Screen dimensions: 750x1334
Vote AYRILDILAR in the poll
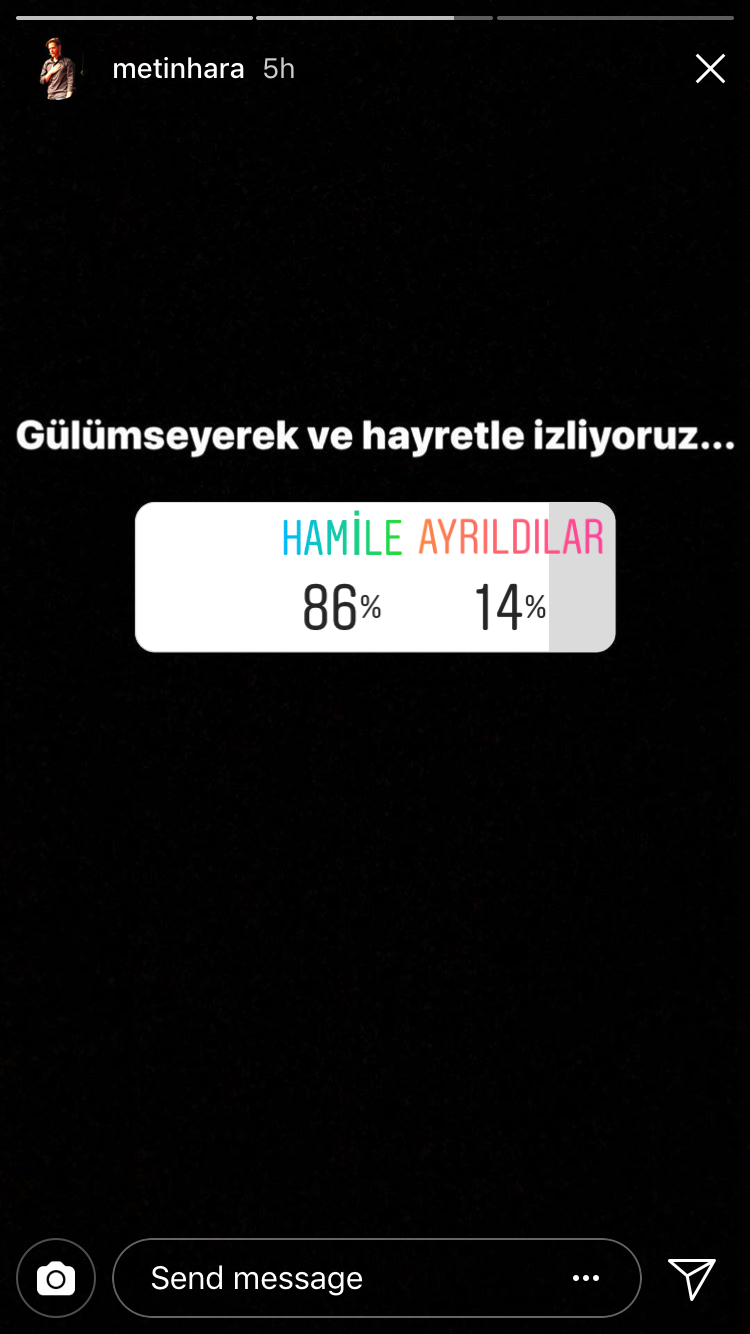point(512,578)
